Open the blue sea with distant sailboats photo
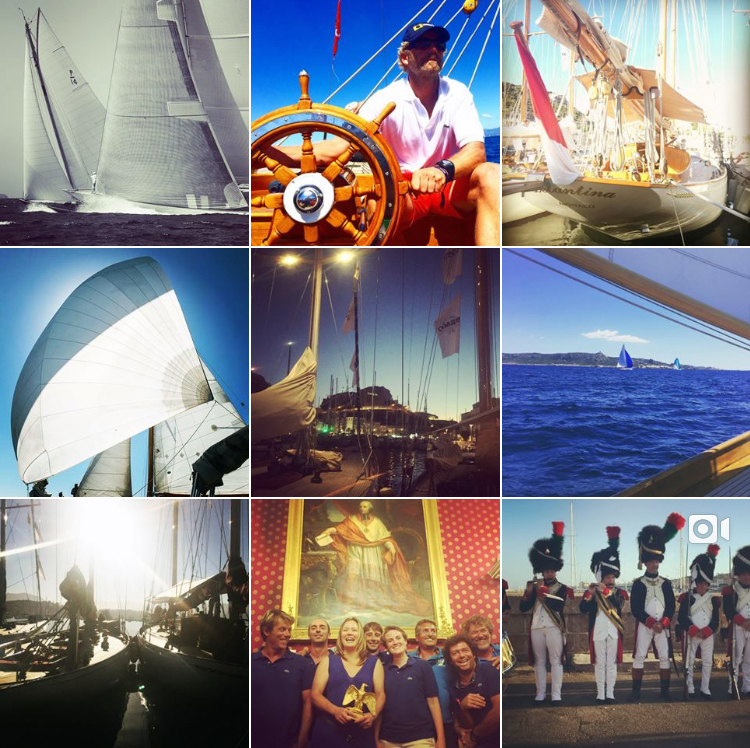 [x=626, y=372]
